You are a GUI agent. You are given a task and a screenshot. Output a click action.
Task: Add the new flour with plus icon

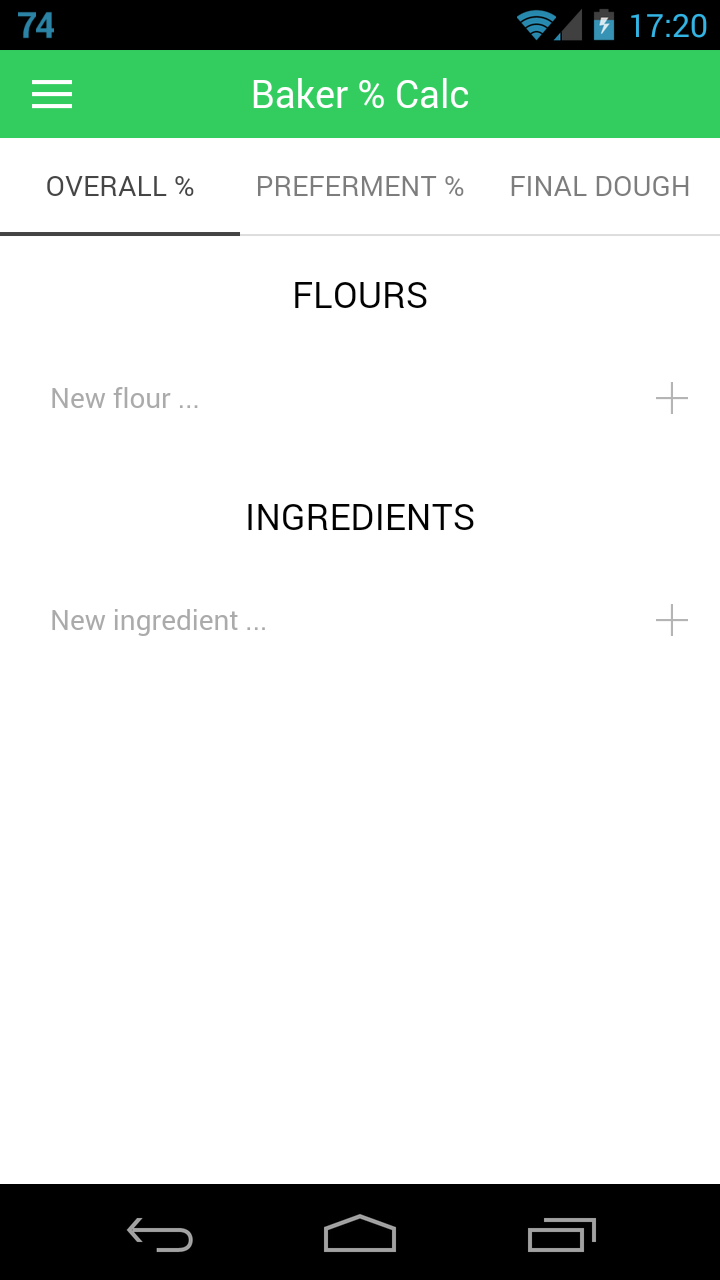[671, 399]
